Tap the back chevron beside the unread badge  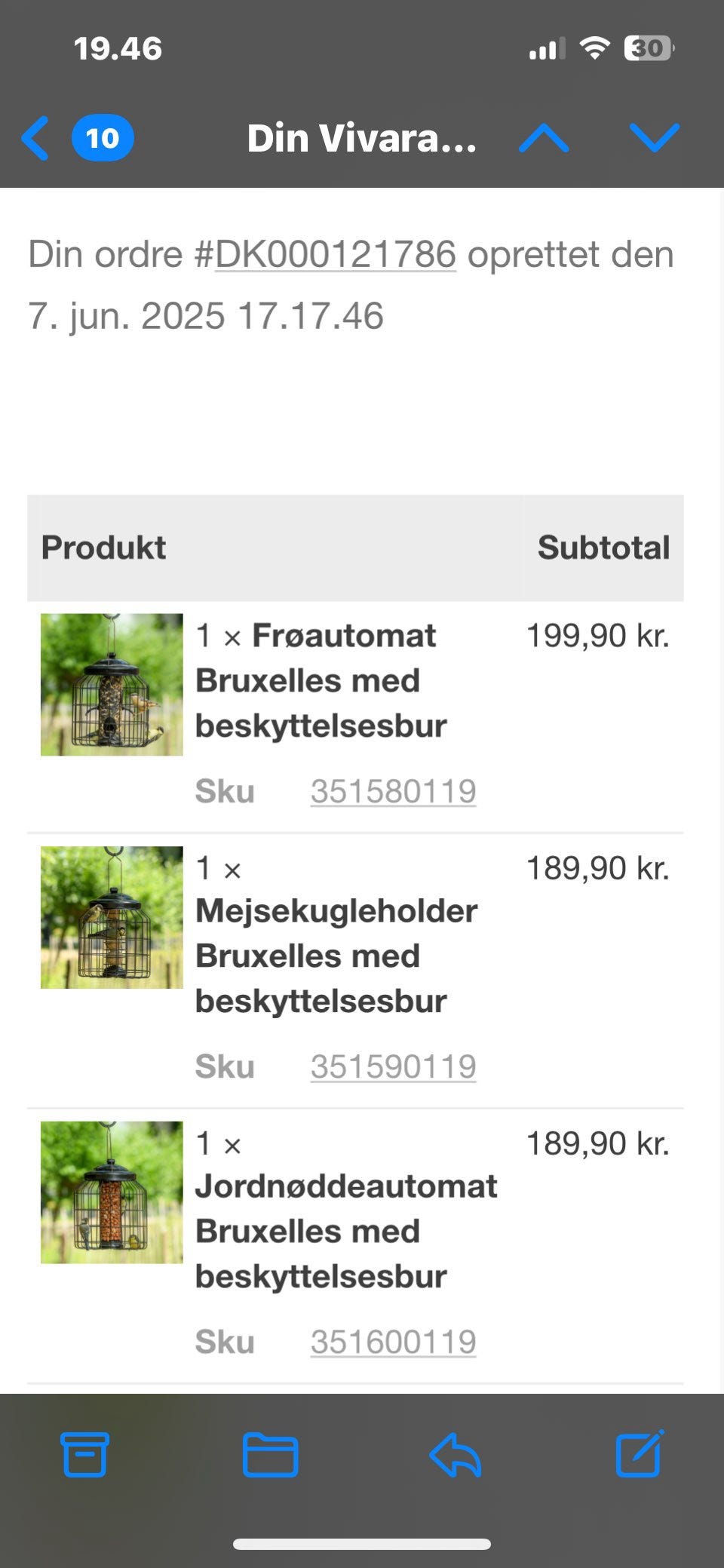click(35, 137)
